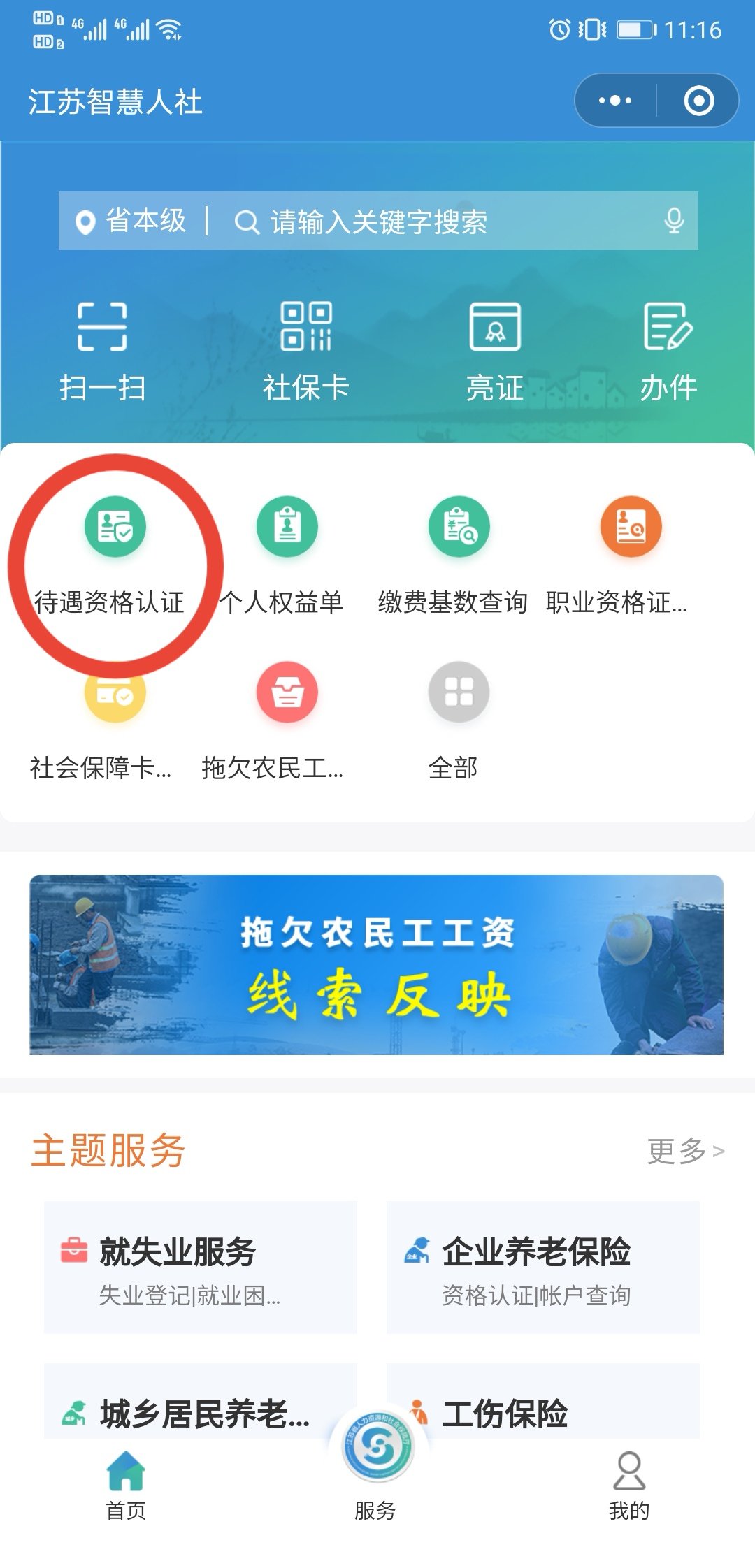The image size is (755, 1568).
Task: Open the mini program more-options menu
Action: tap(615, 101)
